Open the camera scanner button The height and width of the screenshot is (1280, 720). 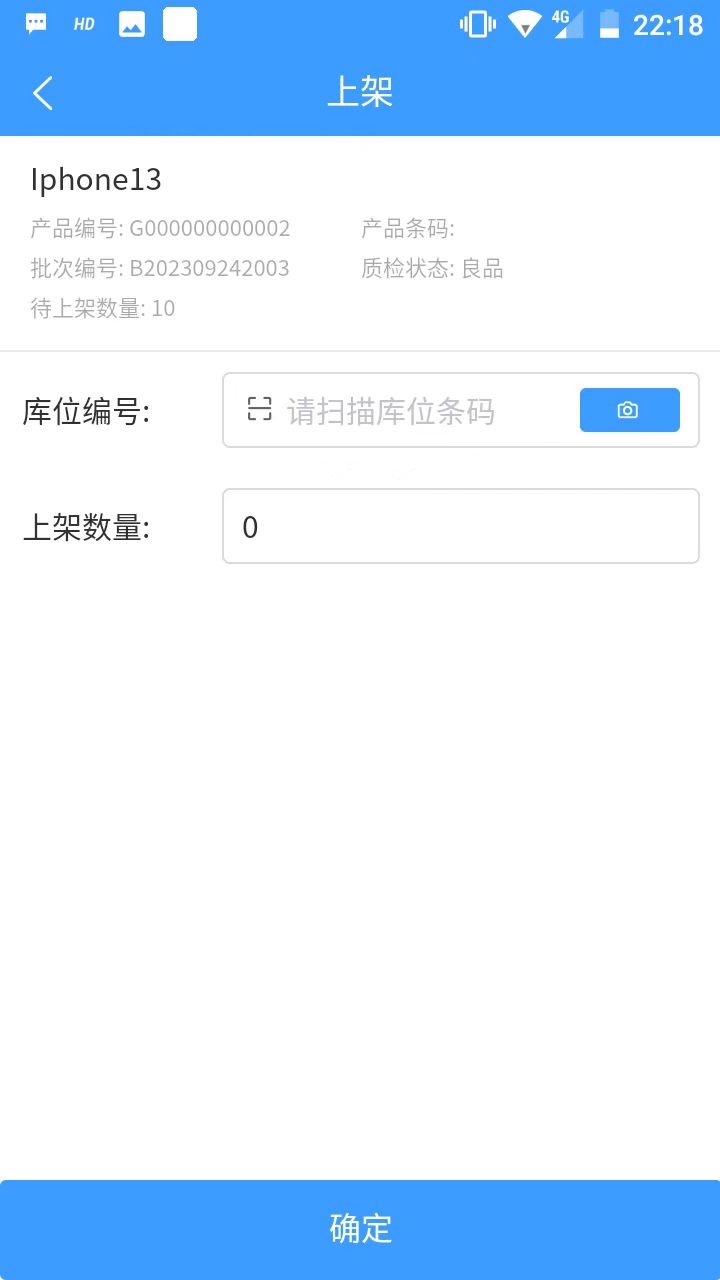pyautogui.click(x=629, y=410)
